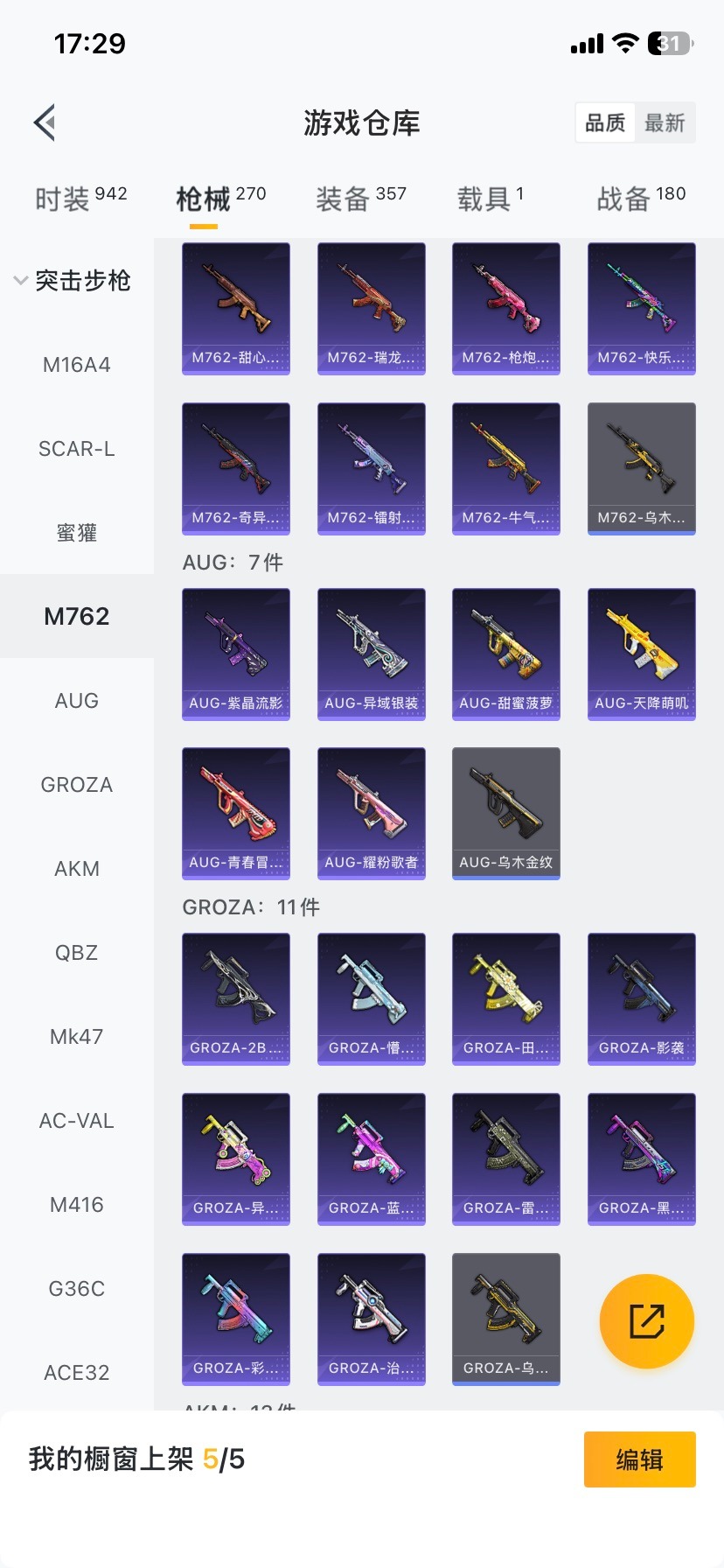Select AKM in the sidebar

(x=77, y=869)
